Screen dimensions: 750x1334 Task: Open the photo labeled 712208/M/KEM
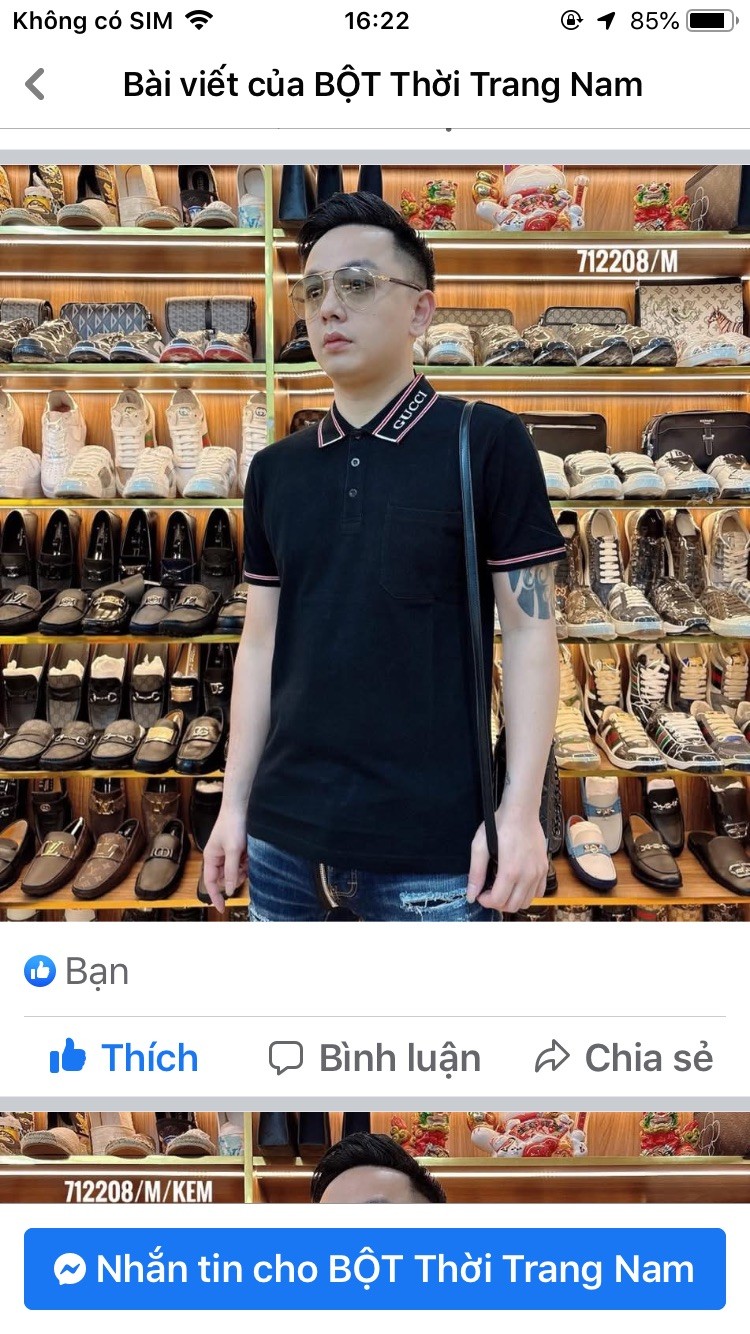point(375,1157)
